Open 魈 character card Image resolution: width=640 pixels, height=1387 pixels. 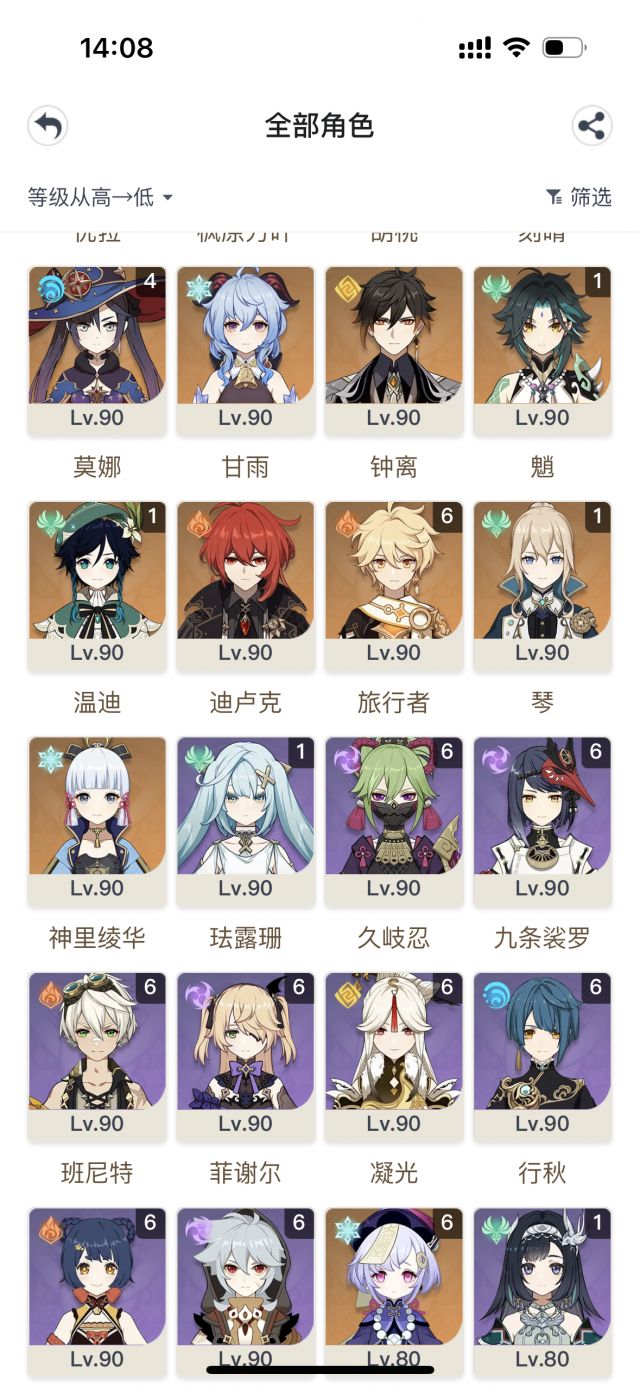click(542, 350)
